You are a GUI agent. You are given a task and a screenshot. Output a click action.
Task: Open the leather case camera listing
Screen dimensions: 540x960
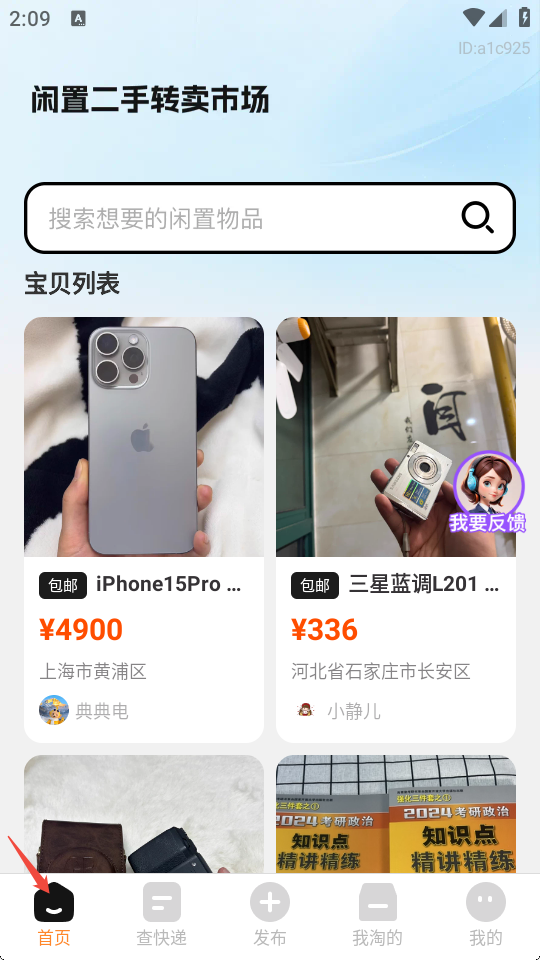tap(144, 814)
